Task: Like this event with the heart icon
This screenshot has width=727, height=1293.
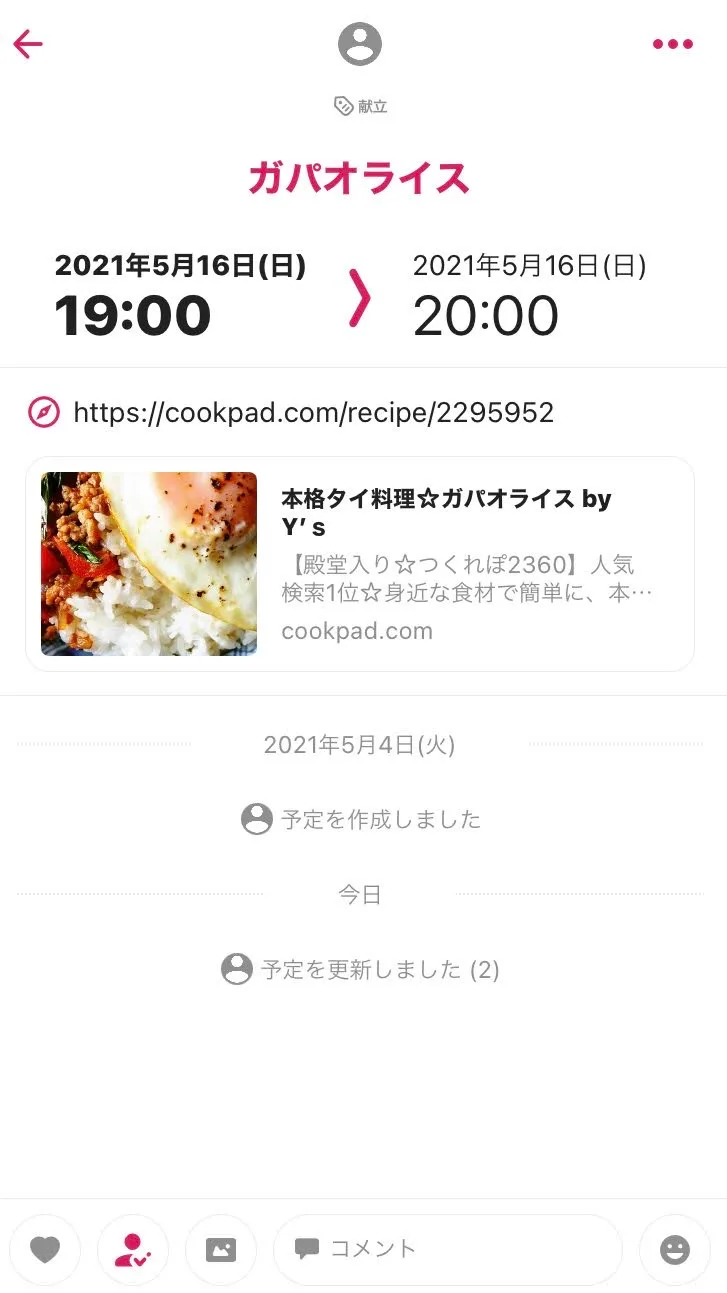Action: pyautogui.click(x=45, y=1249)
